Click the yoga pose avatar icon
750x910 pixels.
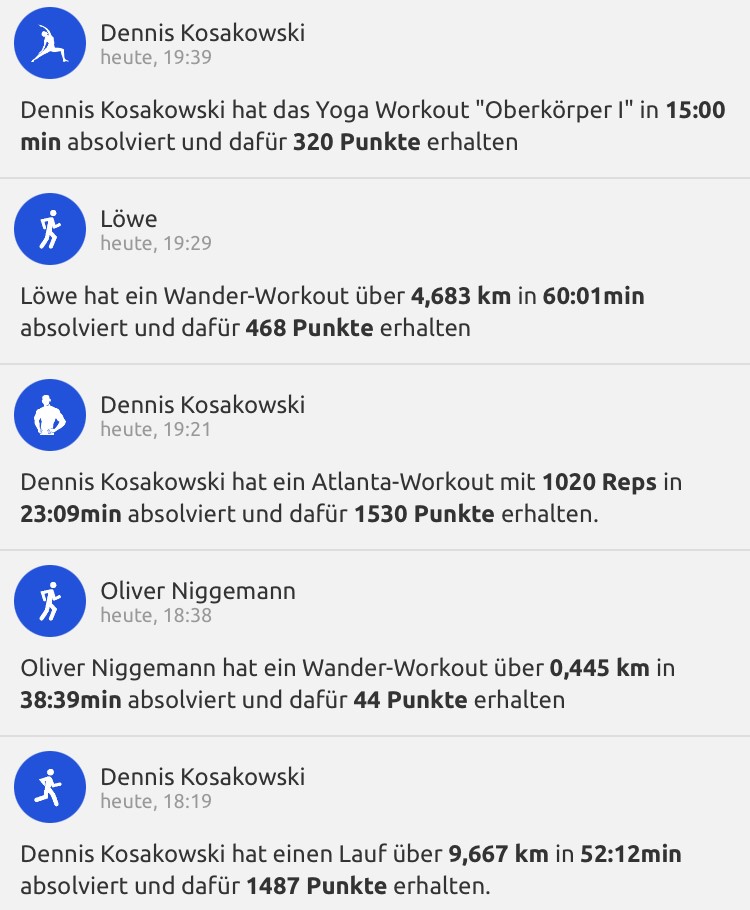(48, 43)
